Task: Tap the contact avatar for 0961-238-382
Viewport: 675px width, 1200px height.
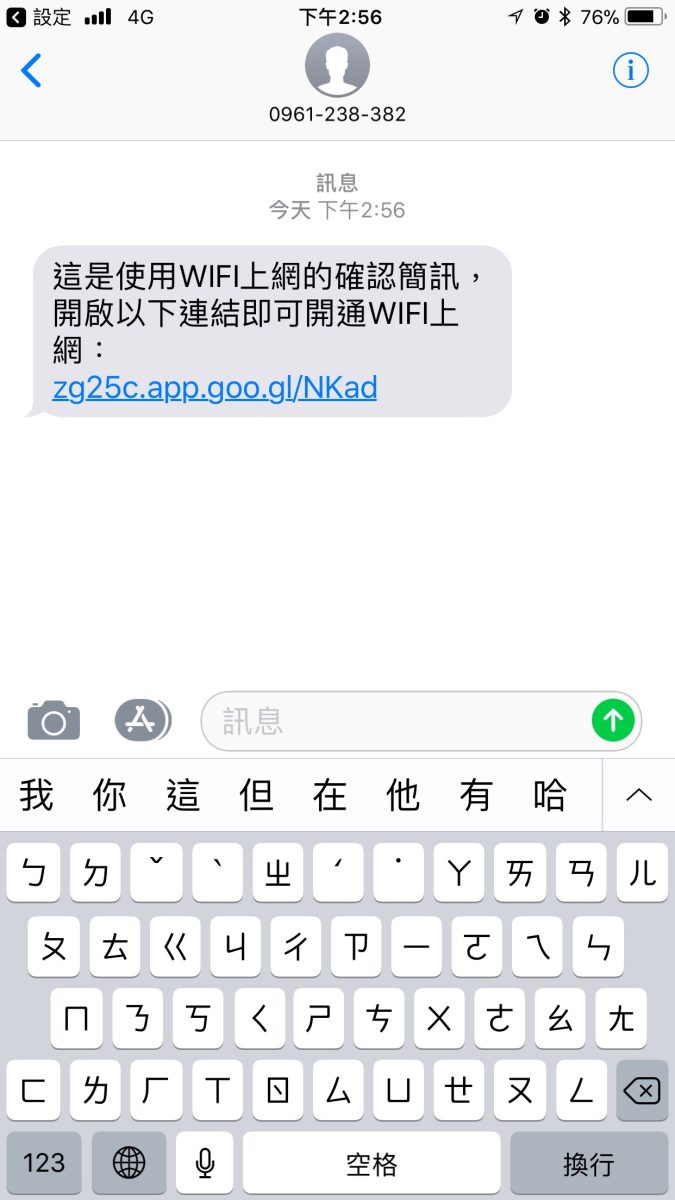Action: click(x=337, y=64)
